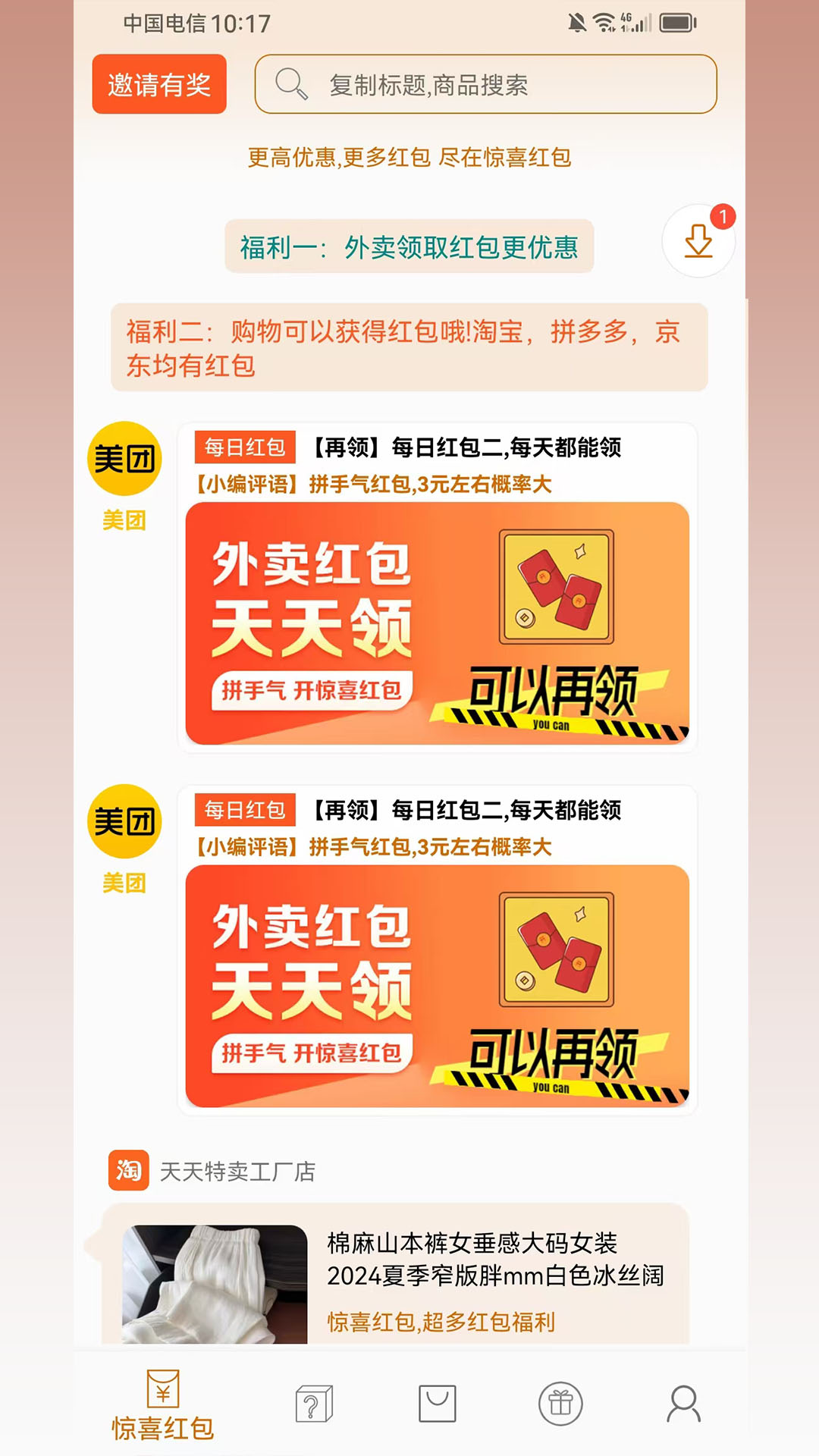The width and height of the screenshot is (819, 1456).
Task: Switch to the shopping bag tab
Action: [x=438, y=1404]
